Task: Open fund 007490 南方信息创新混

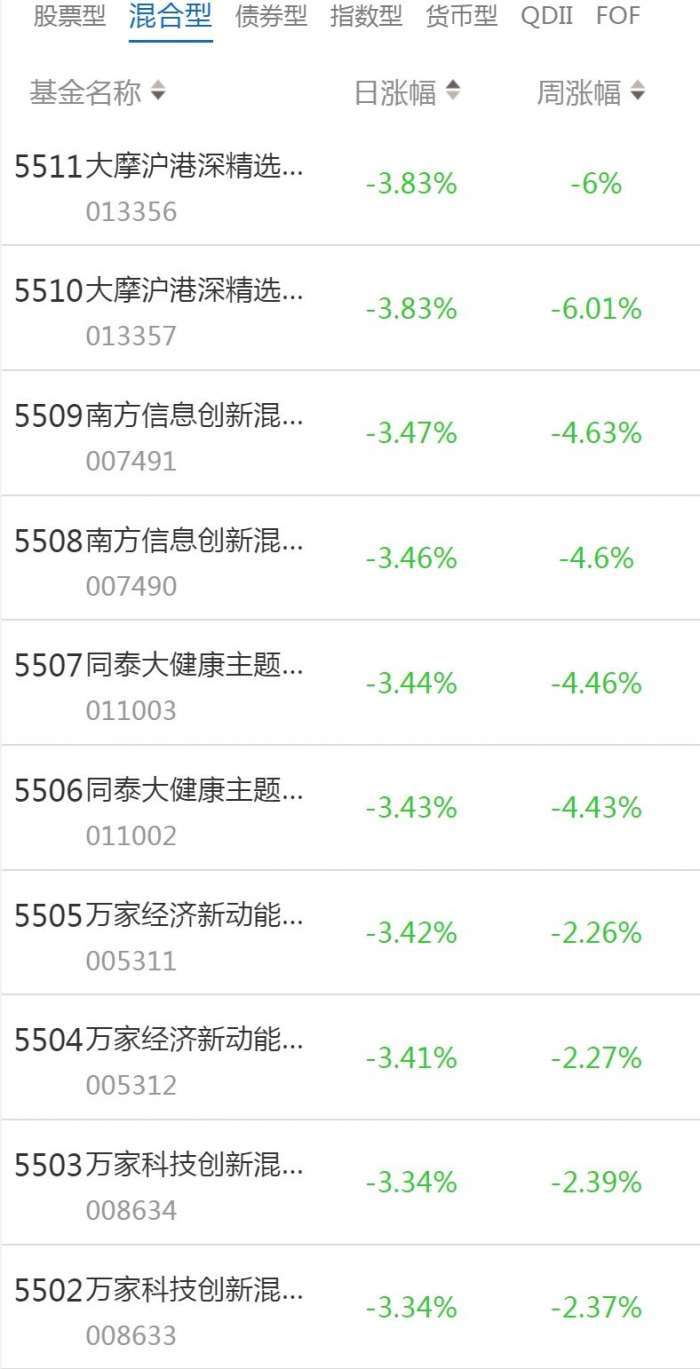Action: point(160,559)
